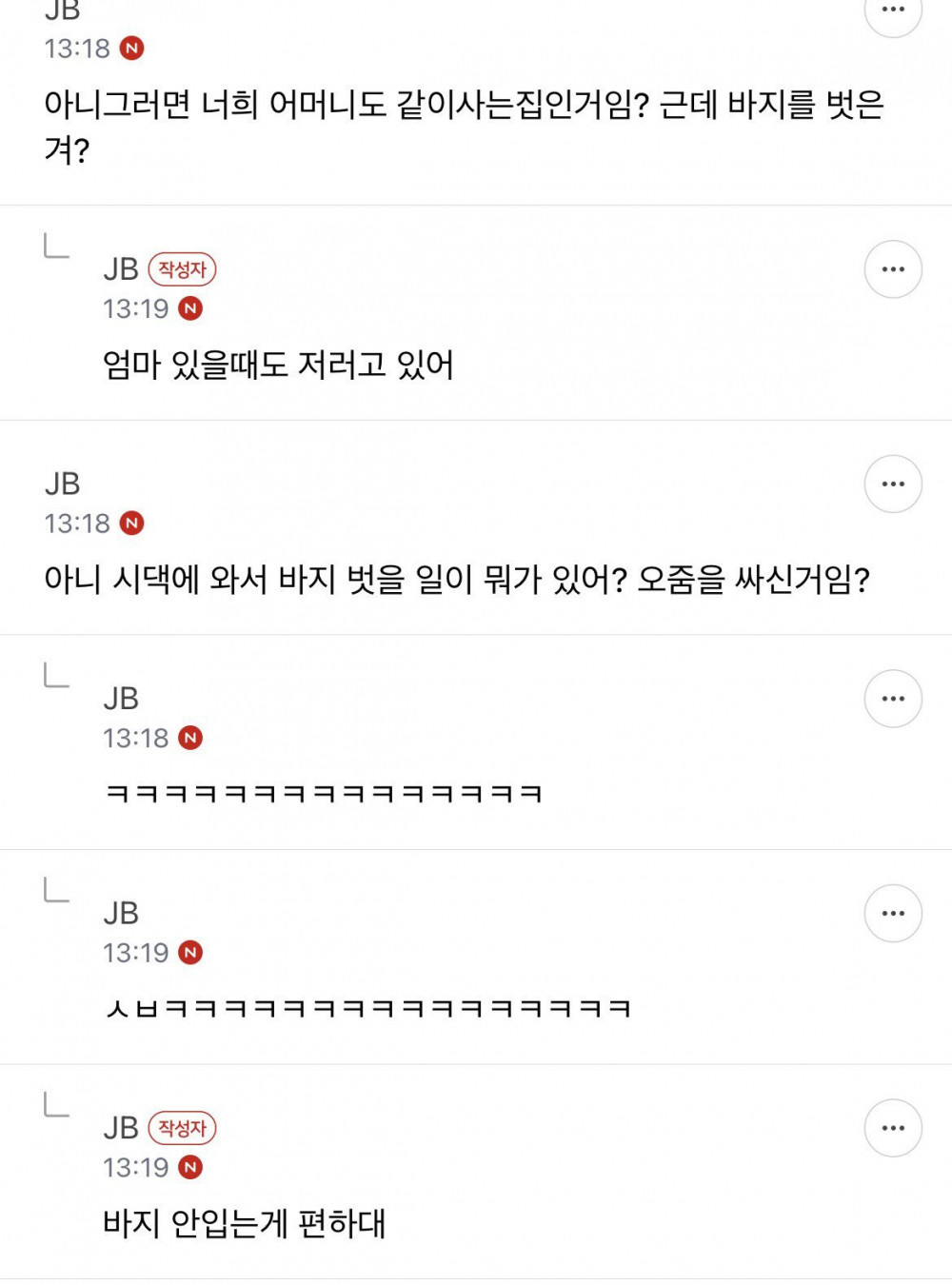
Task: Open options for the '아니그러면 너희 어머니도' comment
Action: click(x=893, y=11)
